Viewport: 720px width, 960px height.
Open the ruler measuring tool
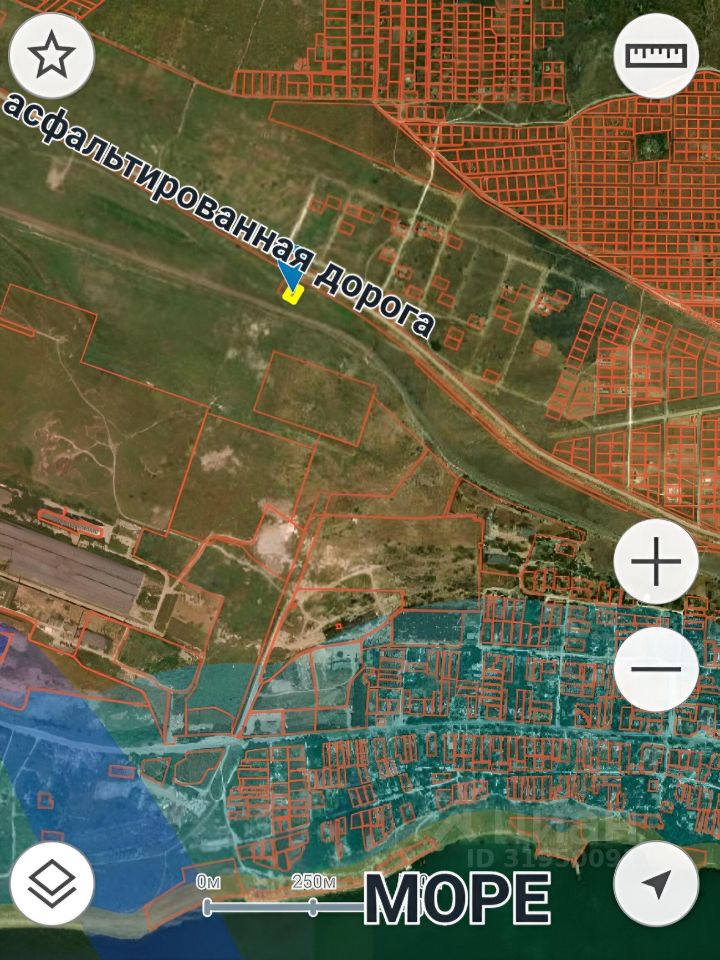pos(656,56)
